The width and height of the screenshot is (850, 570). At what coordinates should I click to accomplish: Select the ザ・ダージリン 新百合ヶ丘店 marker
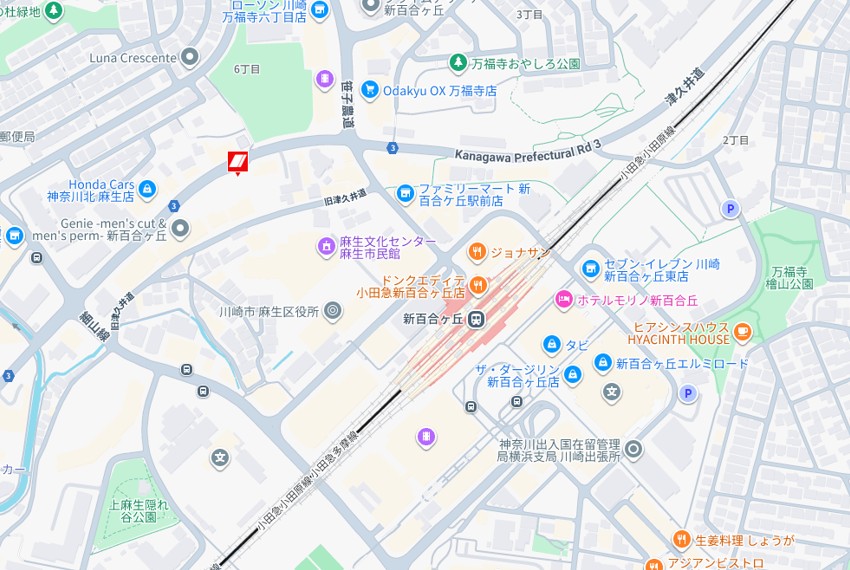click(x=572, y=374)
